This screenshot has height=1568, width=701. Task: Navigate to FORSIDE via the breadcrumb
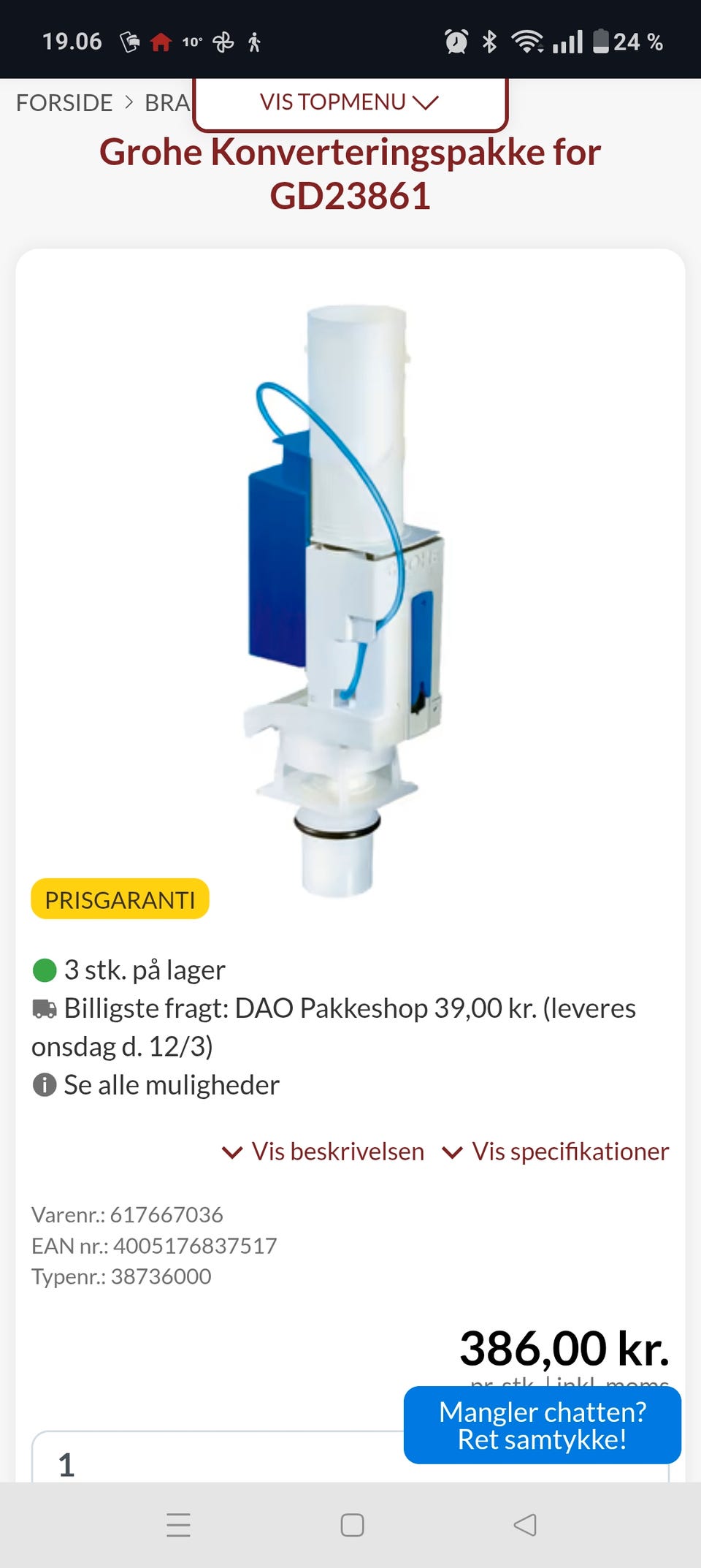(x=63, y=102)
